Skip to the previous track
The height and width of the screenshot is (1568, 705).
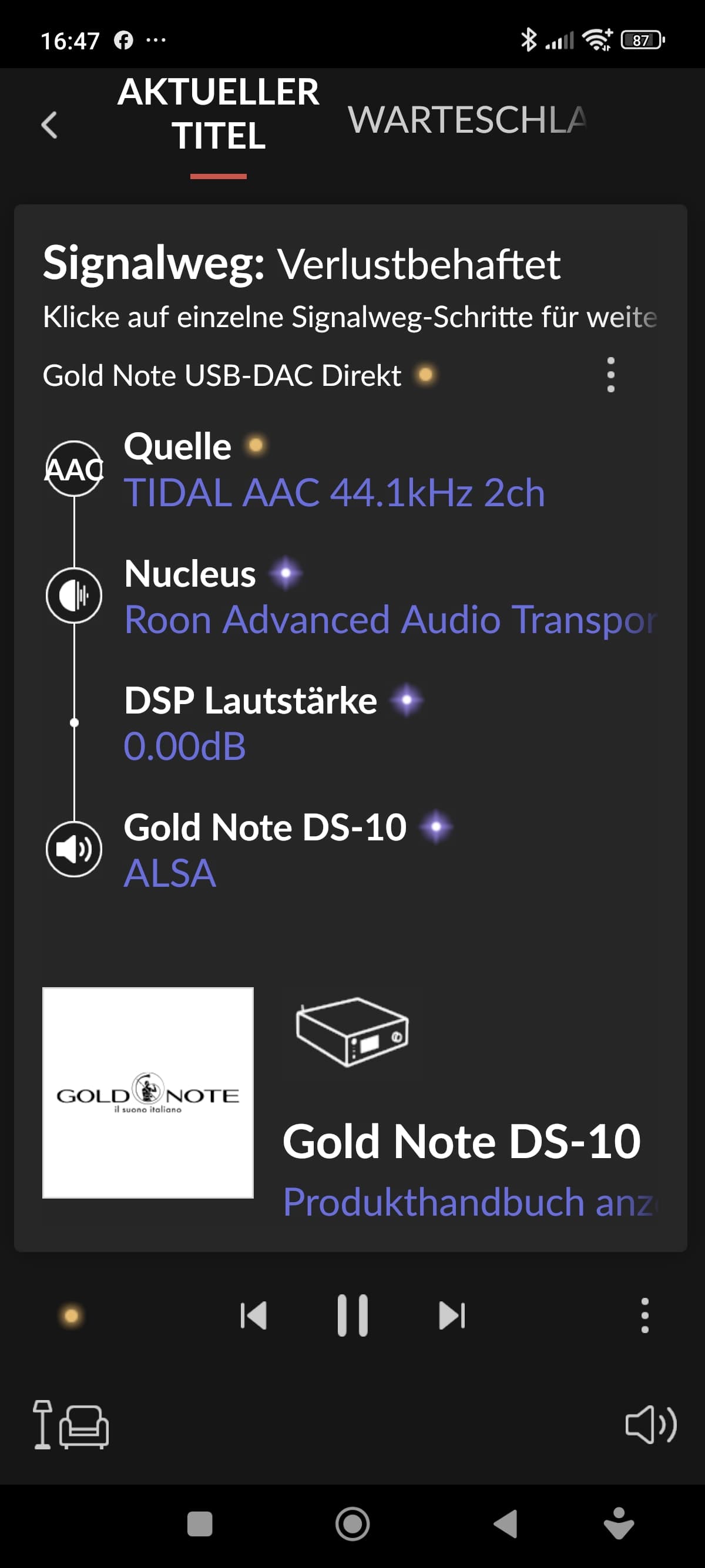pos(254,1315)
